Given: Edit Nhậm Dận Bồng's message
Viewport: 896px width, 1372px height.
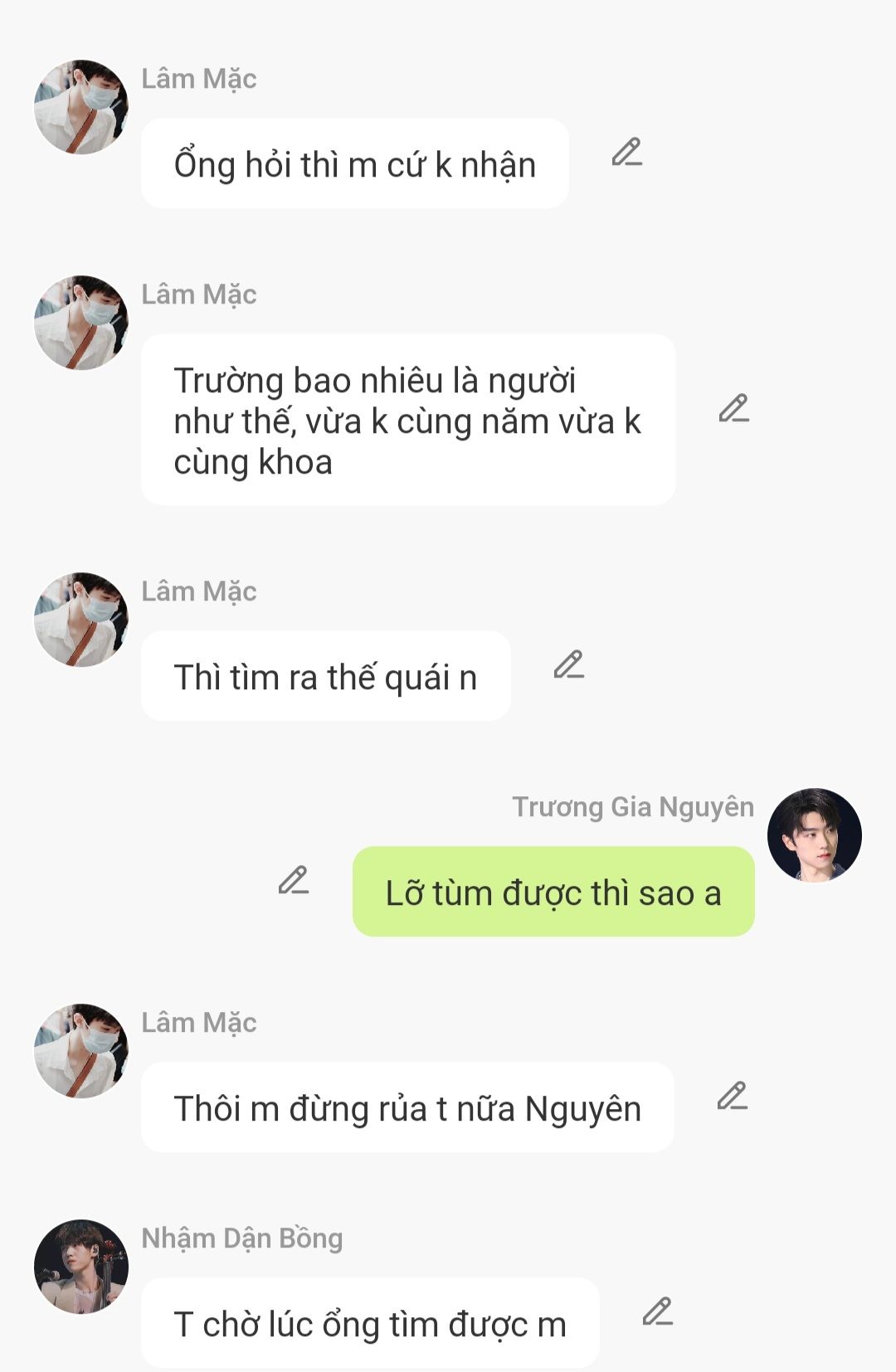Looking at the screenshot, I should click(x=657, y=1312).
